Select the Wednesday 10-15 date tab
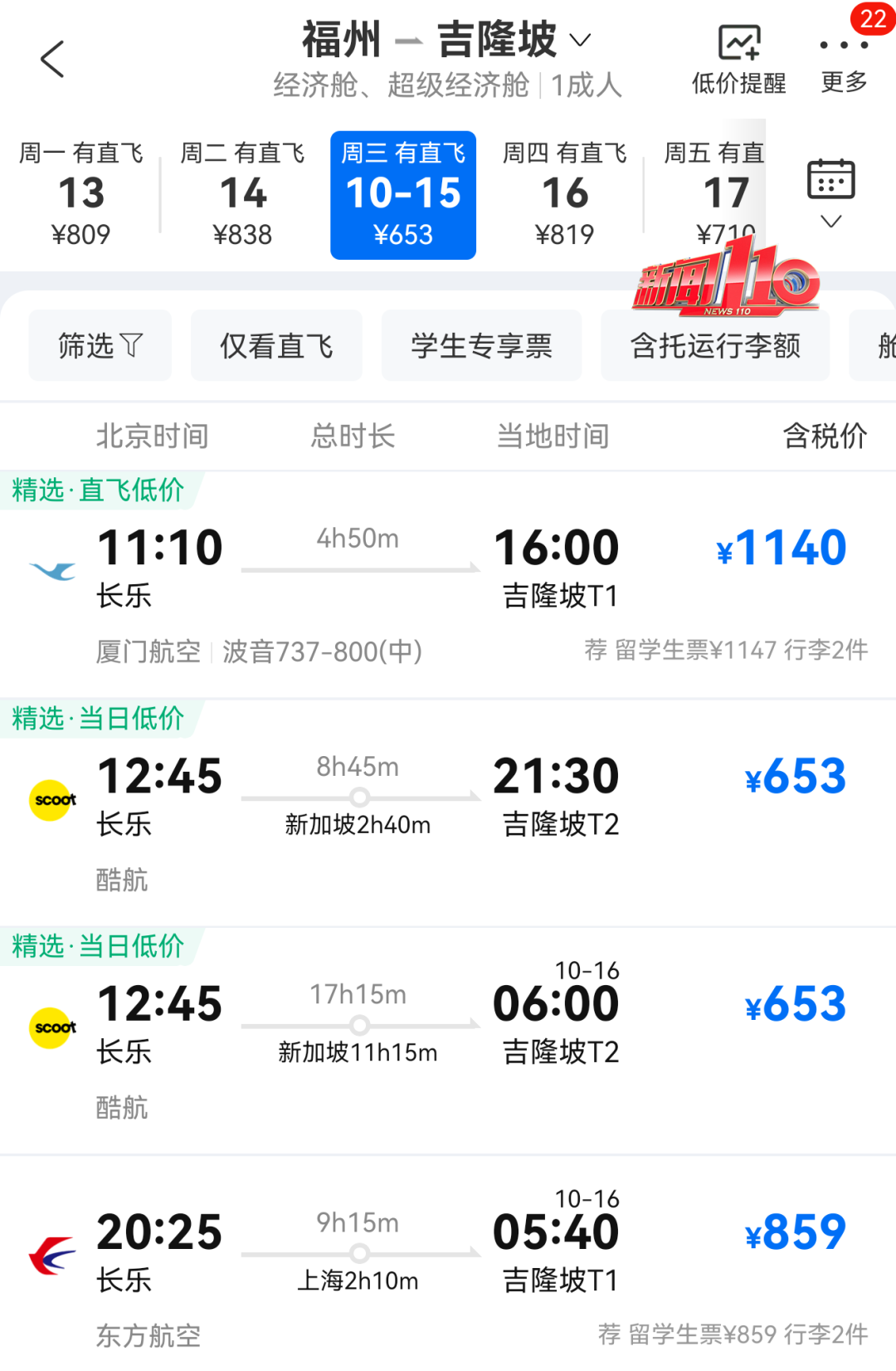 [x=403, y=193]
